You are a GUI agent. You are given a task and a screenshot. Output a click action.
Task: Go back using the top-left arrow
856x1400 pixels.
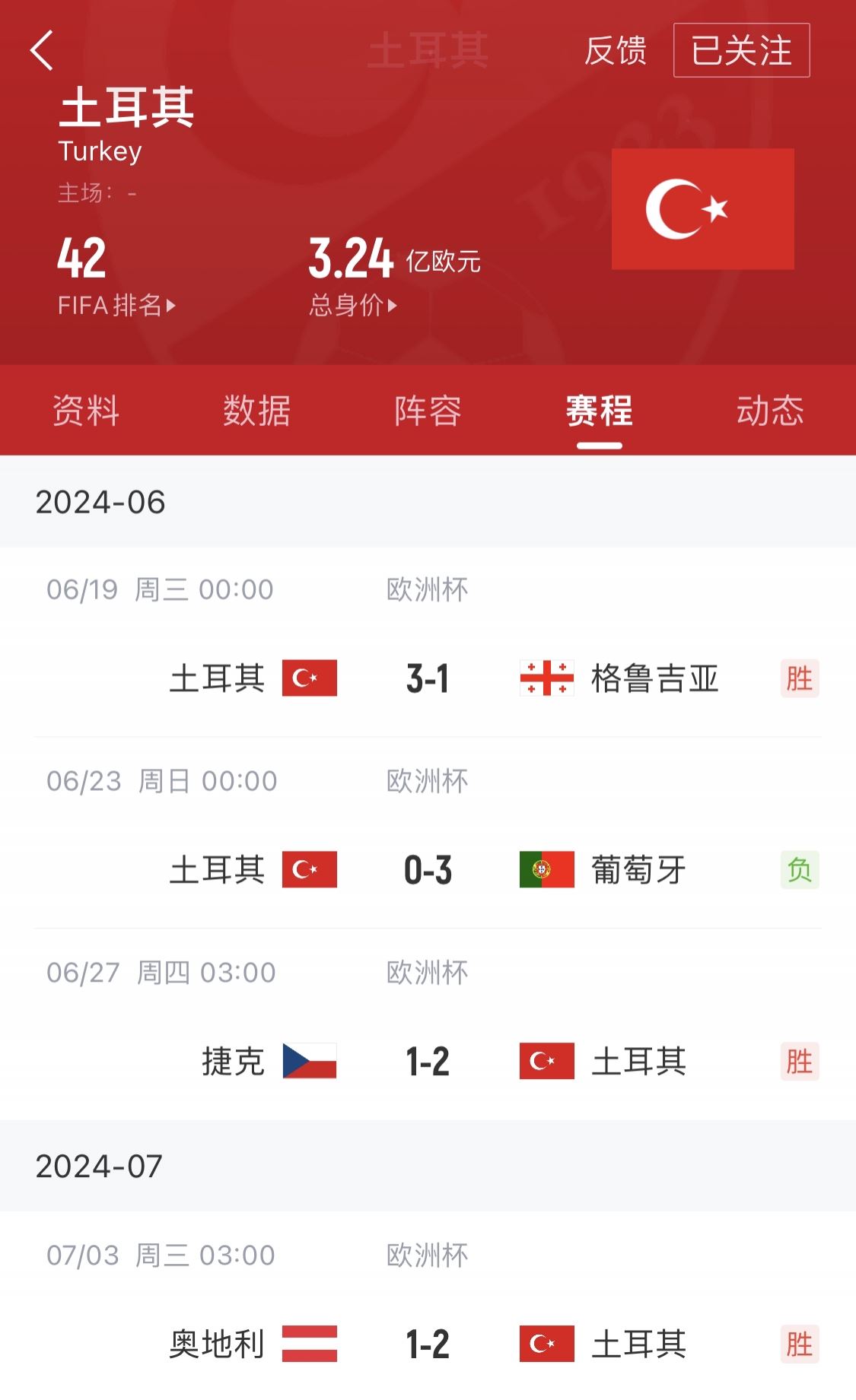(x=43, y=51)
